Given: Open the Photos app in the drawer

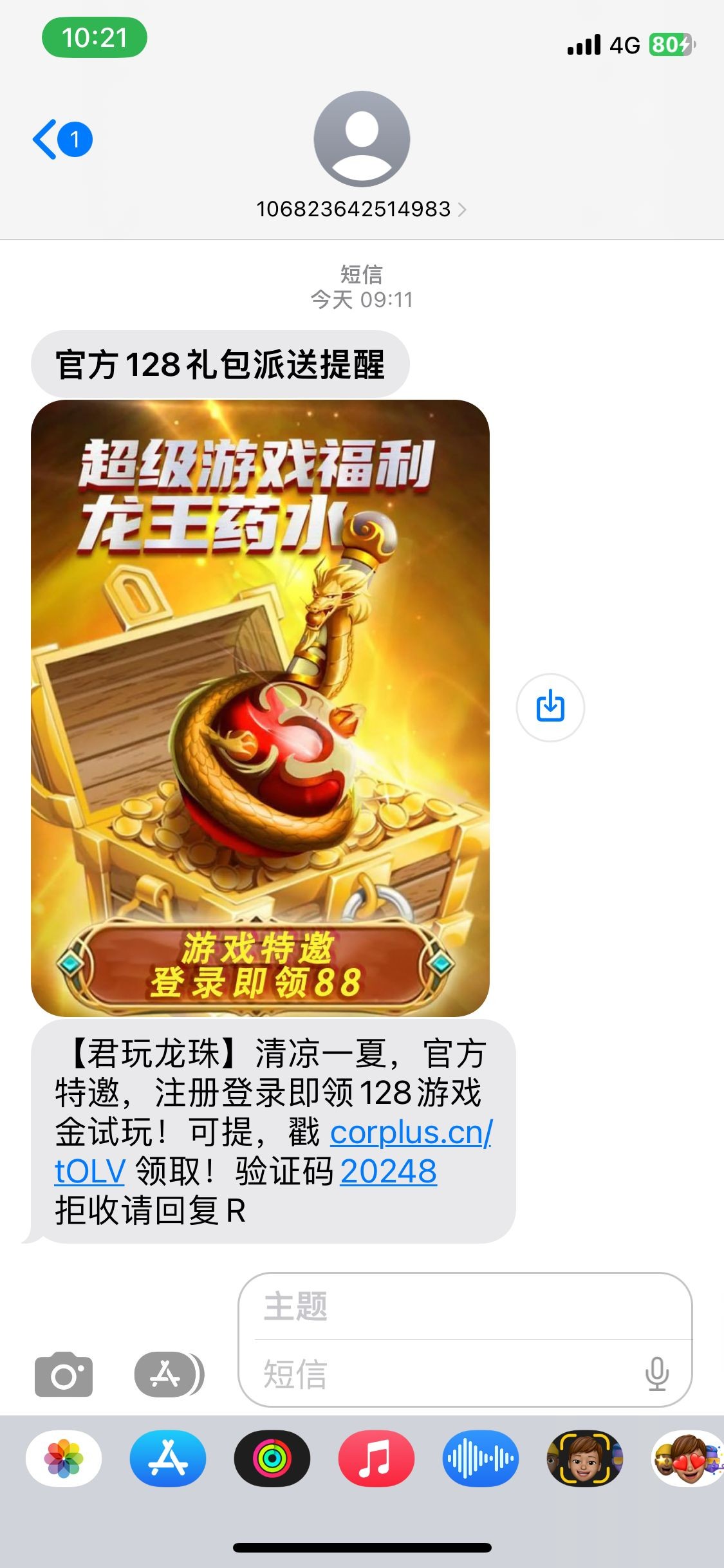Looking at the screenshot, I should tap(64, 1459).
